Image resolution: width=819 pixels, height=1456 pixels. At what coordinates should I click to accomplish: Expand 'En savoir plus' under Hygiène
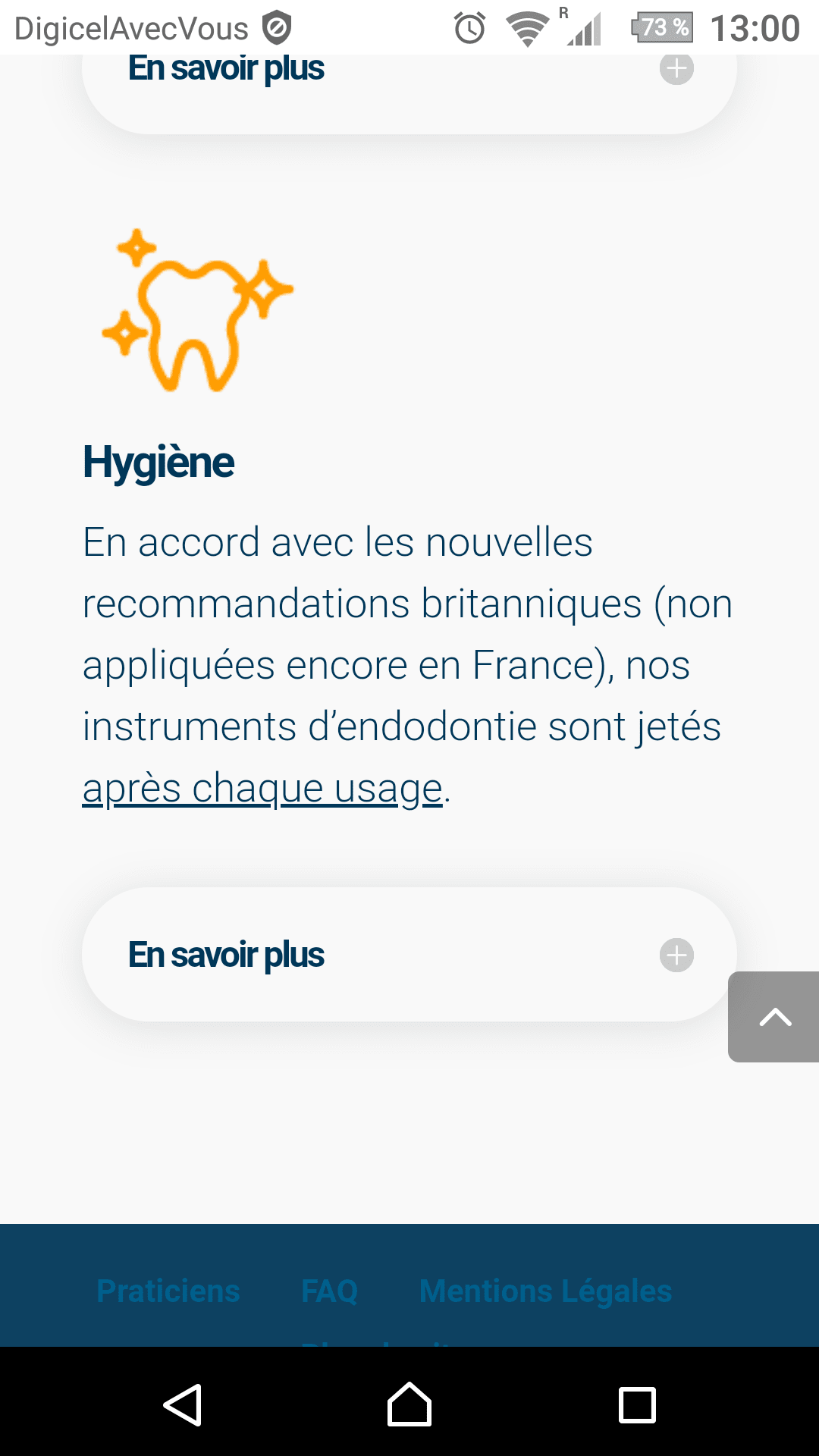[409, 955]
